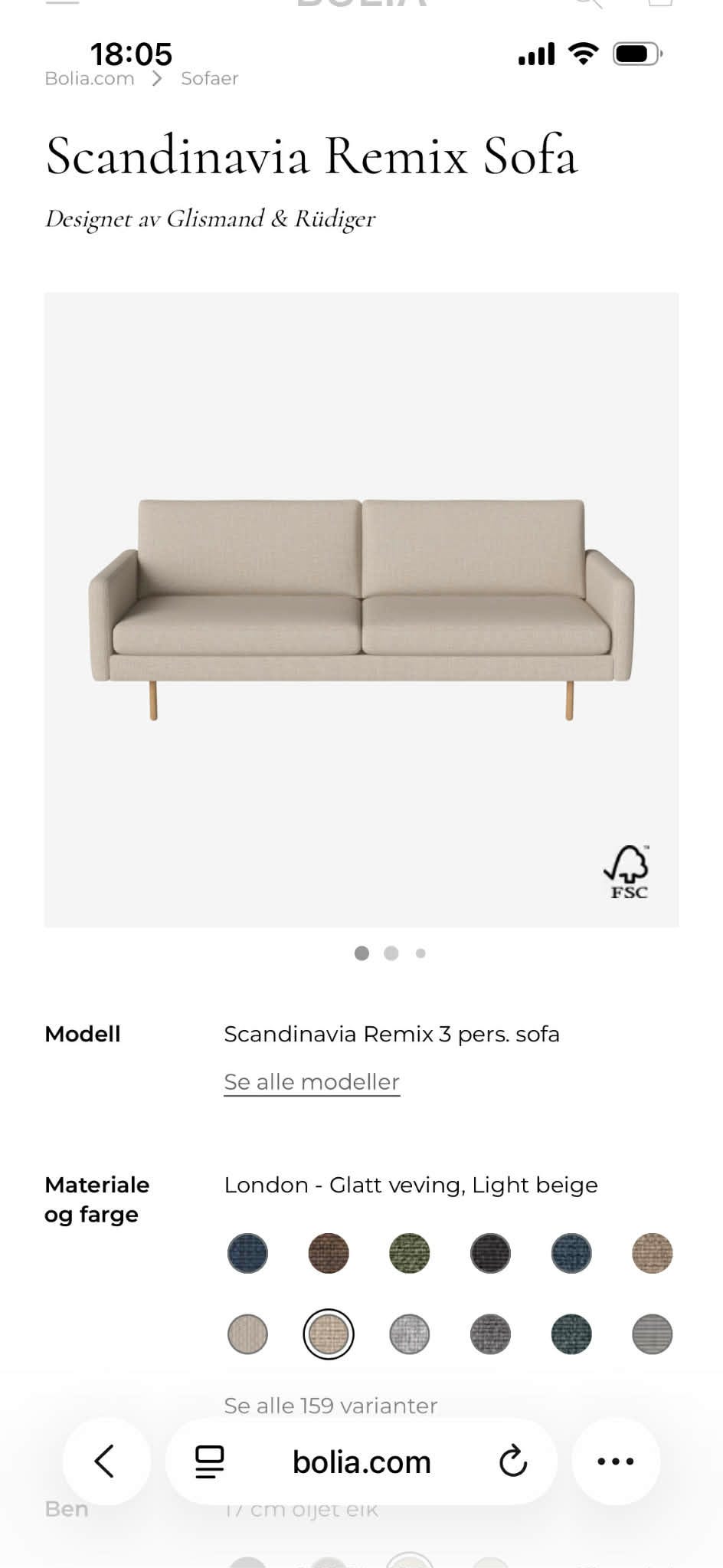Screen dimensions: 723x1568
Task: Tap the Wi-Fi icon in the status bar
Action: tap(582, 54)
